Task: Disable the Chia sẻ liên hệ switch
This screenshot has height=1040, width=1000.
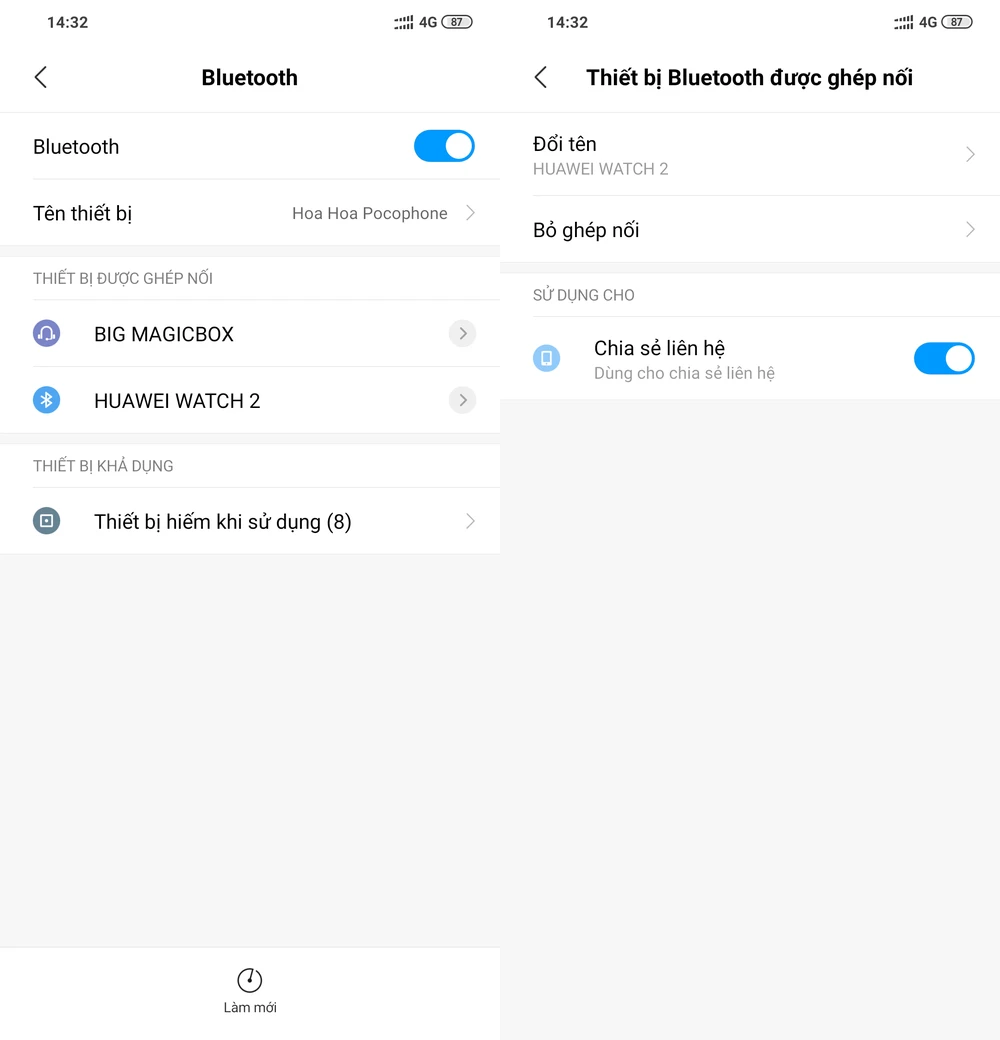Action: coord(943,358)
